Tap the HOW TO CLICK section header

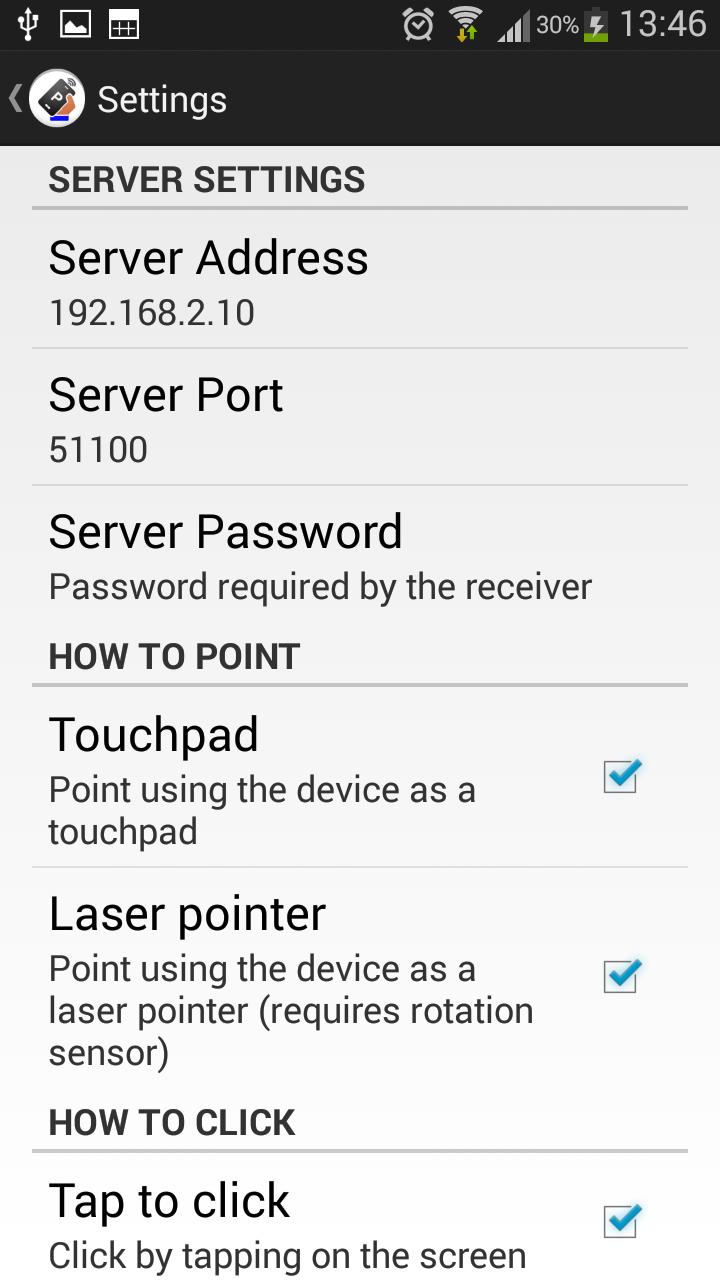(171, 1122)
